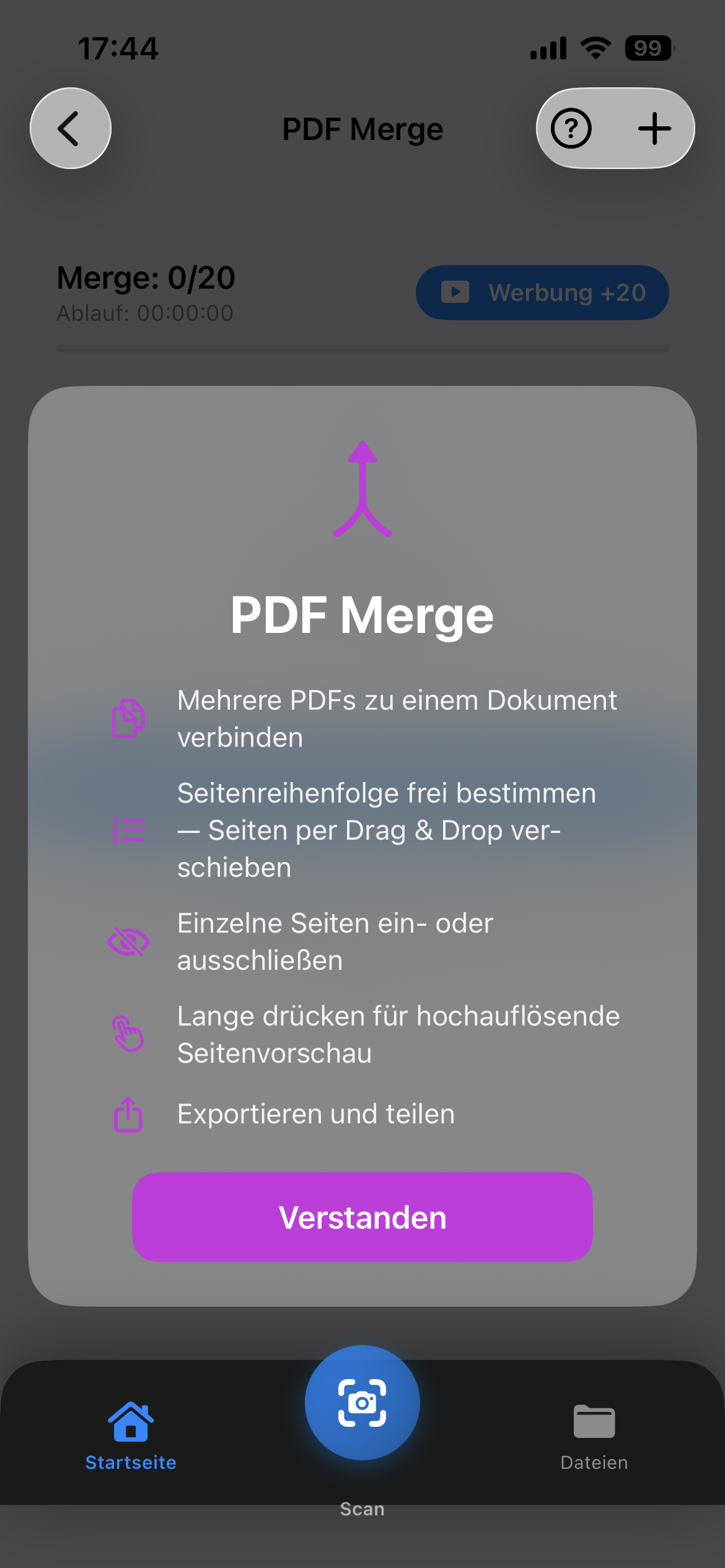Screen dimensions: 725x1568
Task: Click the page order list icon
Action: point(128,830)
